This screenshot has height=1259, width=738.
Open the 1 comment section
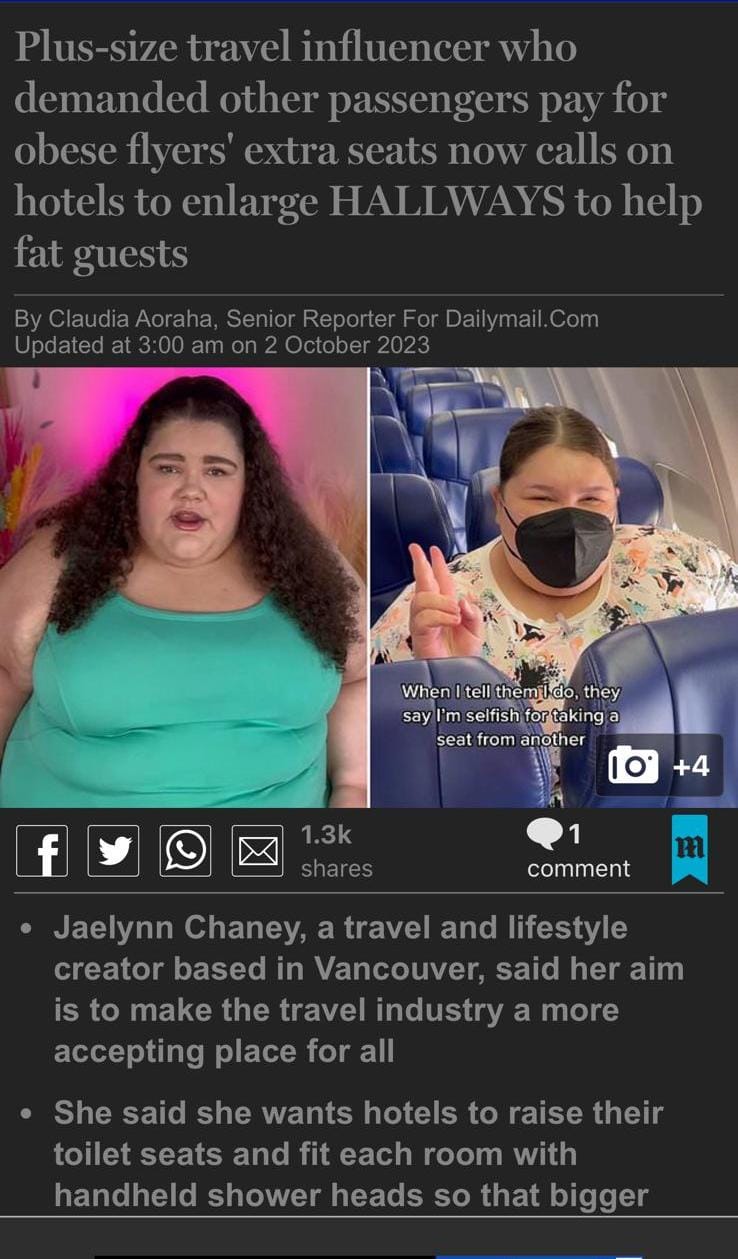577,850
